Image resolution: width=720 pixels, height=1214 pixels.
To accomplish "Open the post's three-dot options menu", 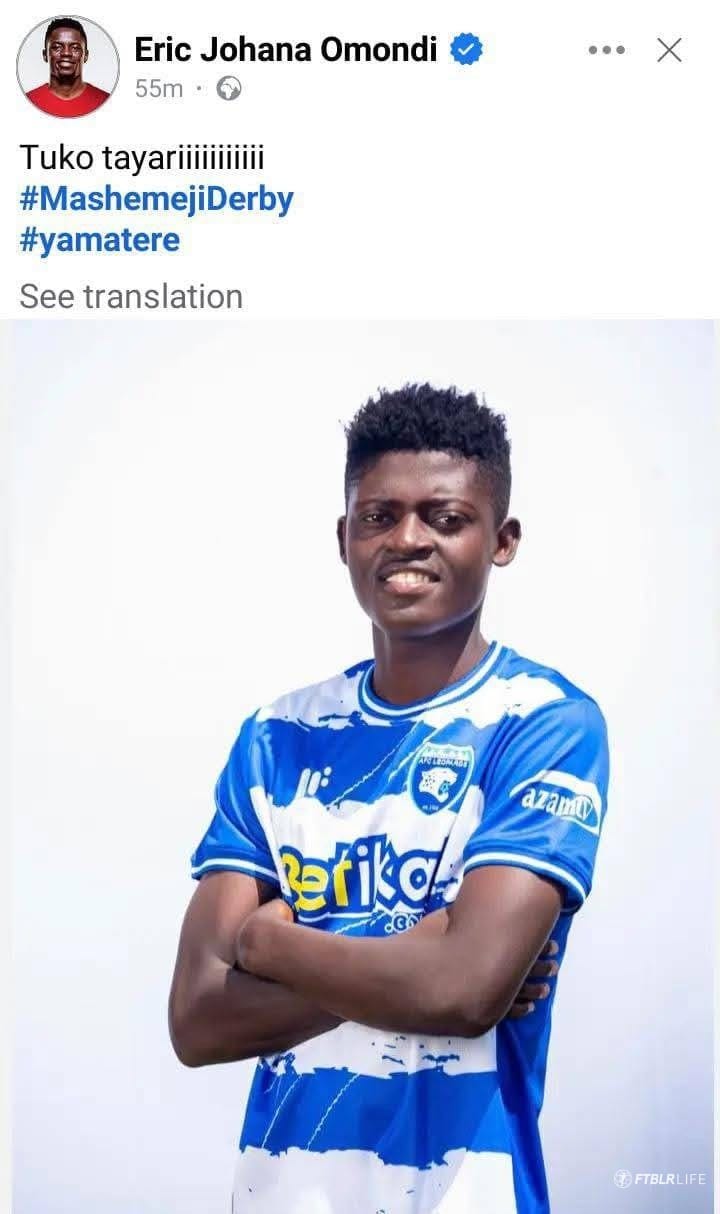I will coord(607,50).
